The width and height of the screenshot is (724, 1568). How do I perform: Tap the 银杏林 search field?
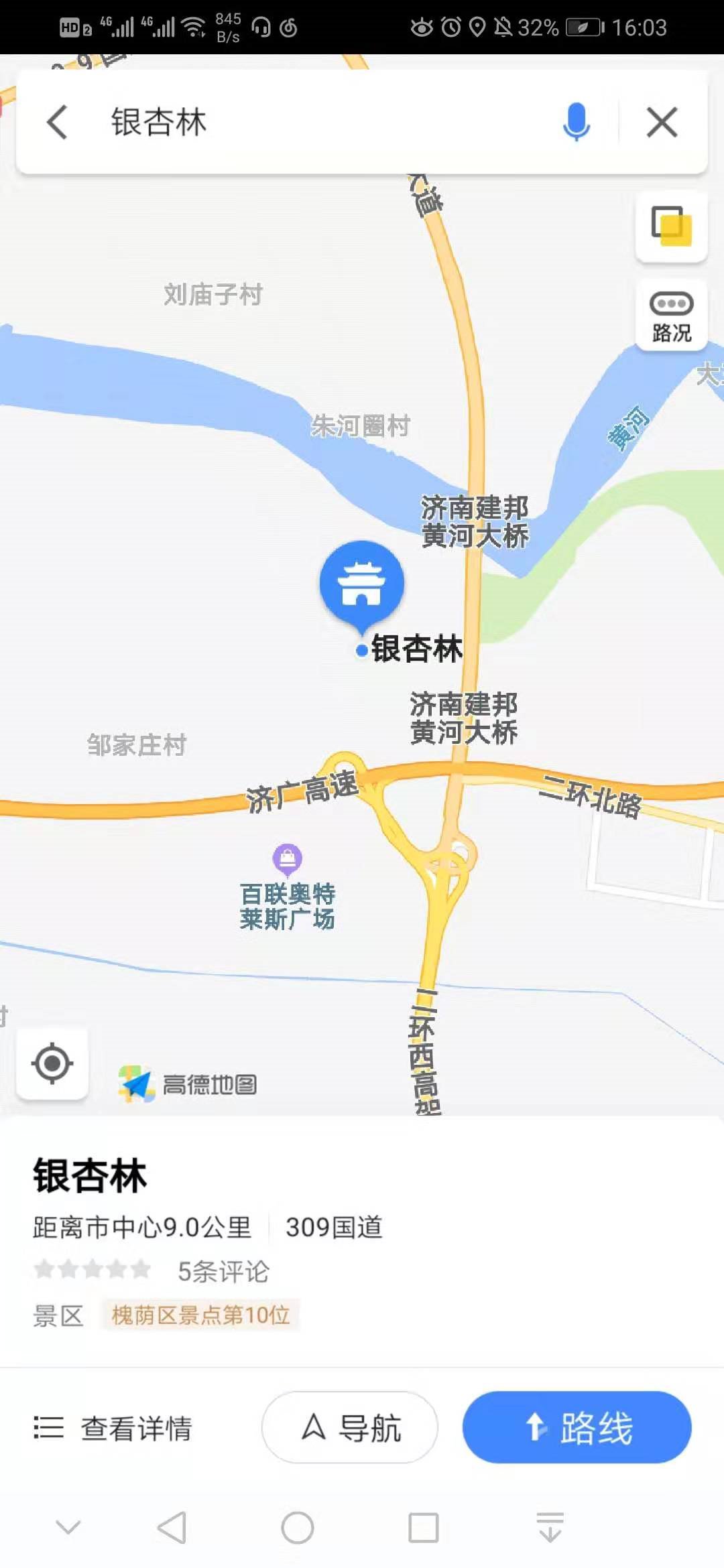[322, 122]
